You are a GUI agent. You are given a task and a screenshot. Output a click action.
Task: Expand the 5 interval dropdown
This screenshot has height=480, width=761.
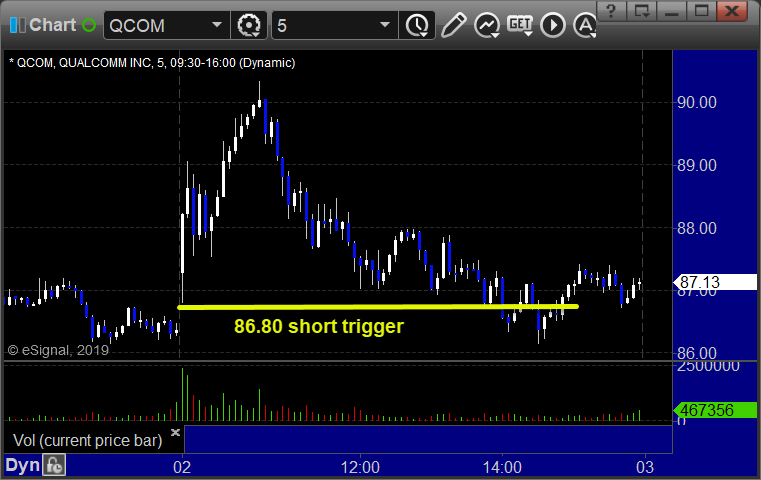coord(385,24)
